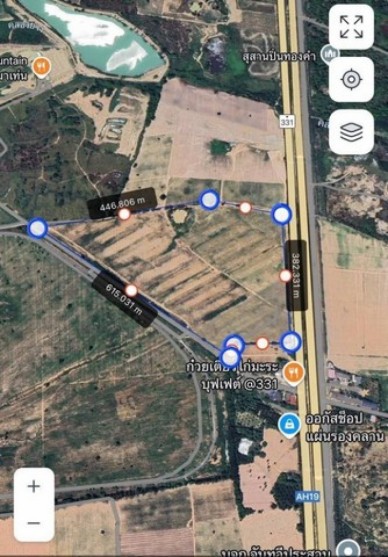Expand the map to fullscreen
388x557 pixels.
351,27
